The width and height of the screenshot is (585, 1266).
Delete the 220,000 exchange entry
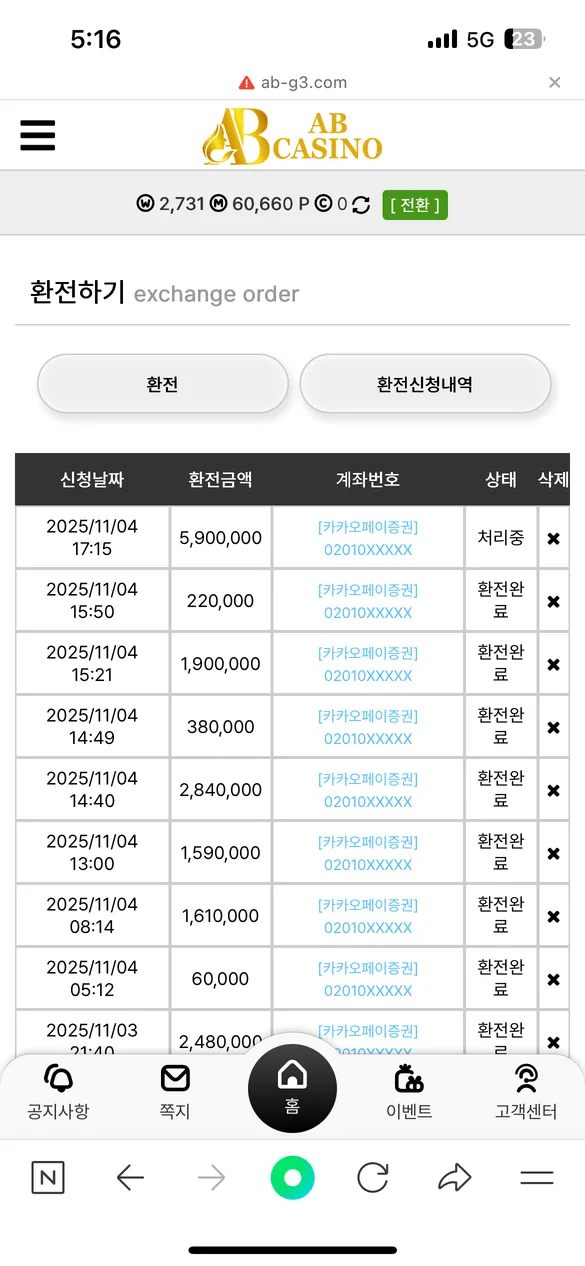pos(553,601)
